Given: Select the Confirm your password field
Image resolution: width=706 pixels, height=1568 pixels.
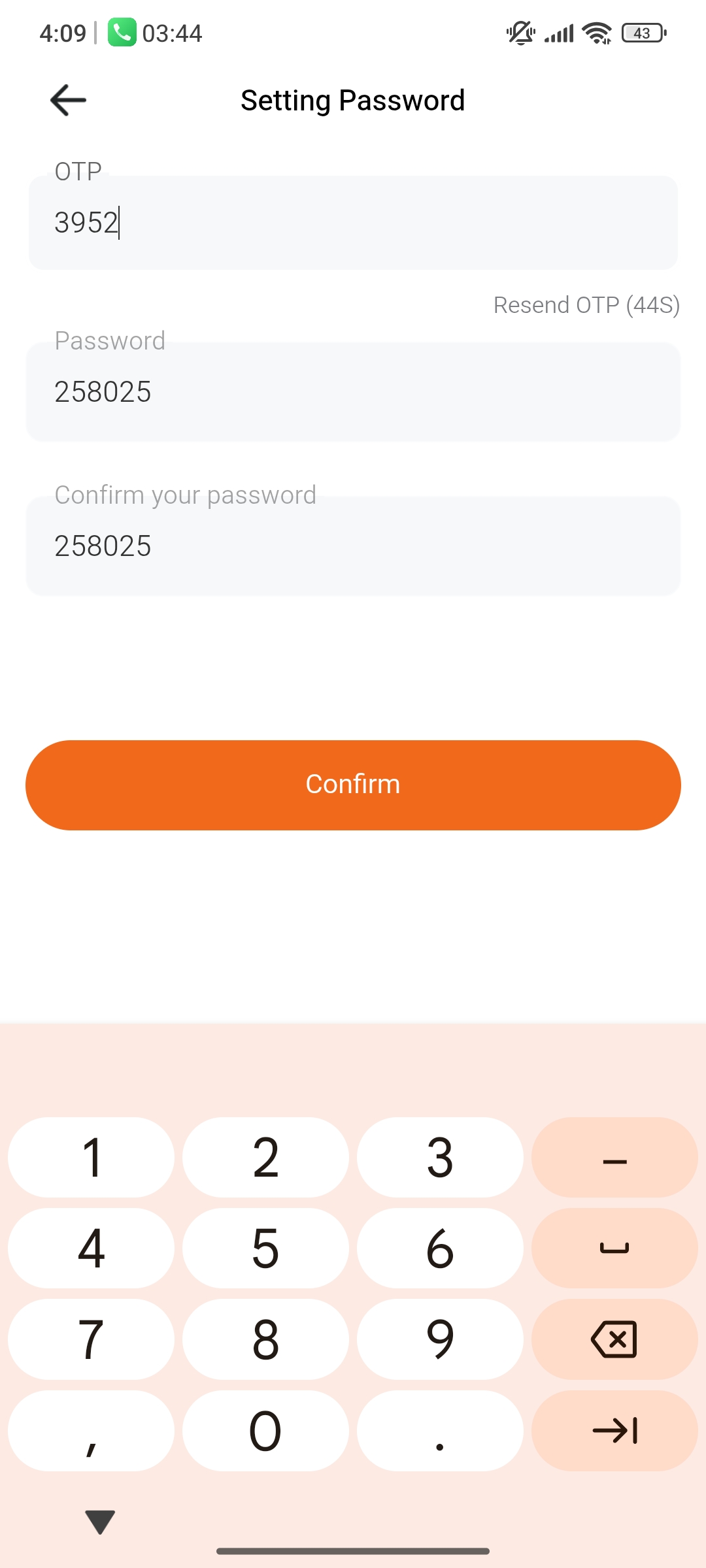Looking at the screenshot, I should click(353, 546).
